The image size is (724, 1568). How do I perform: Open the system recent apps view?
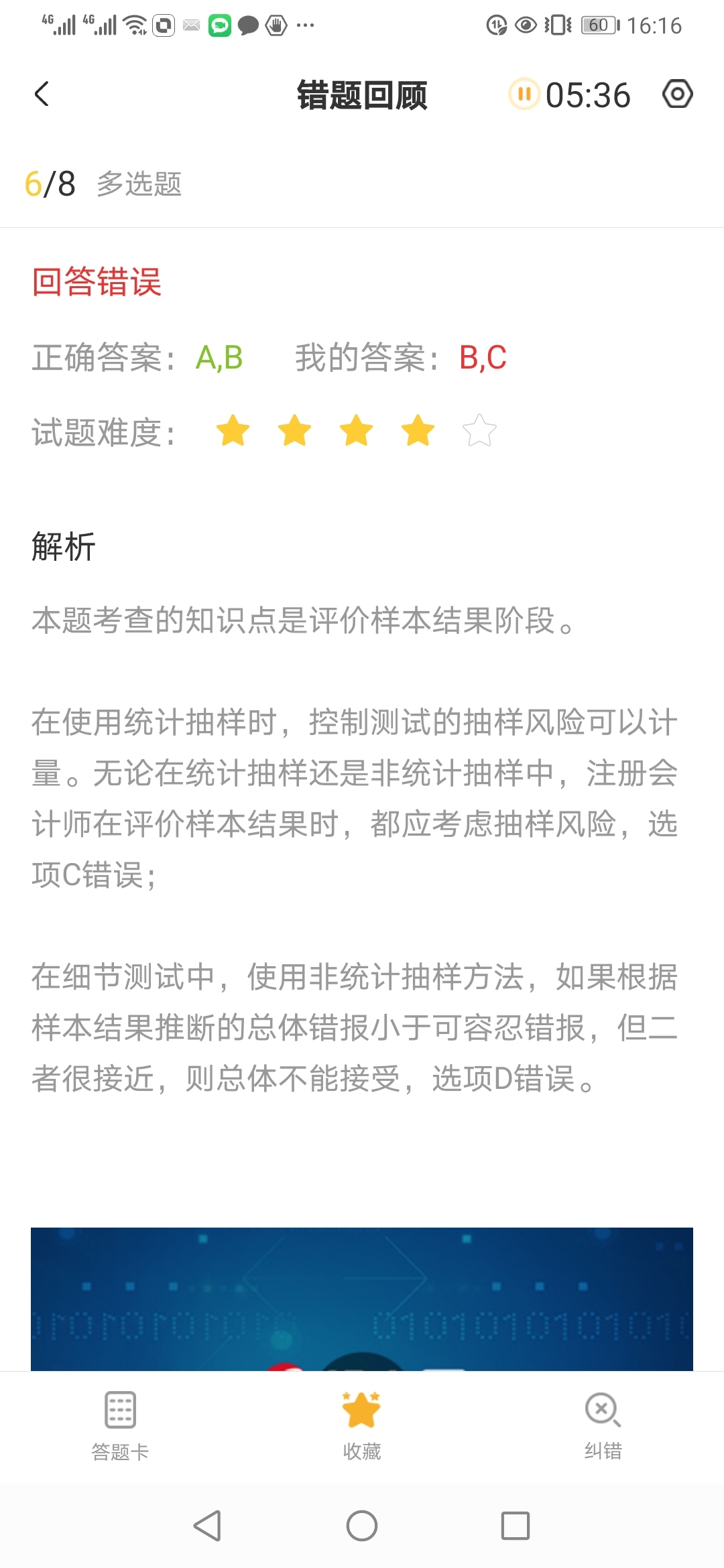[515, 1526]
